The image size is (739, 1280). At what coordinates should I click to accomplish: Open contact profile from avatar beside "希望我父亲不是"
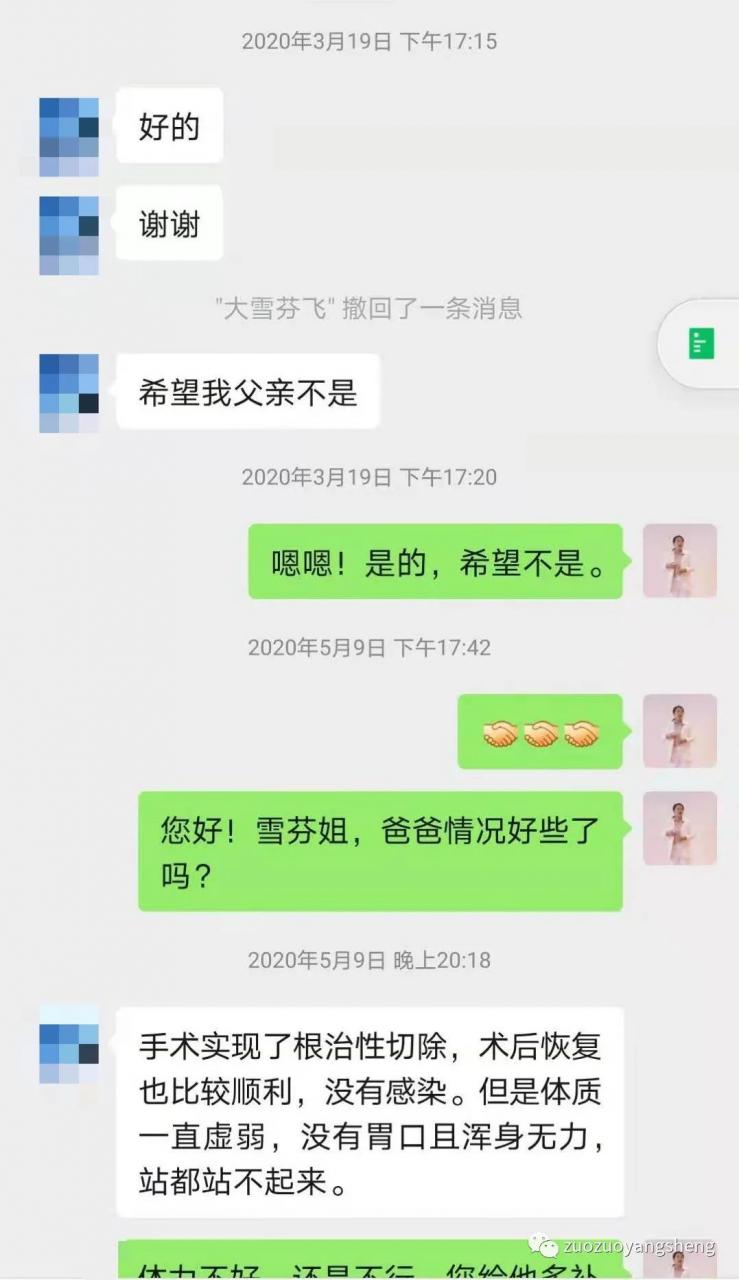(69, 393)
